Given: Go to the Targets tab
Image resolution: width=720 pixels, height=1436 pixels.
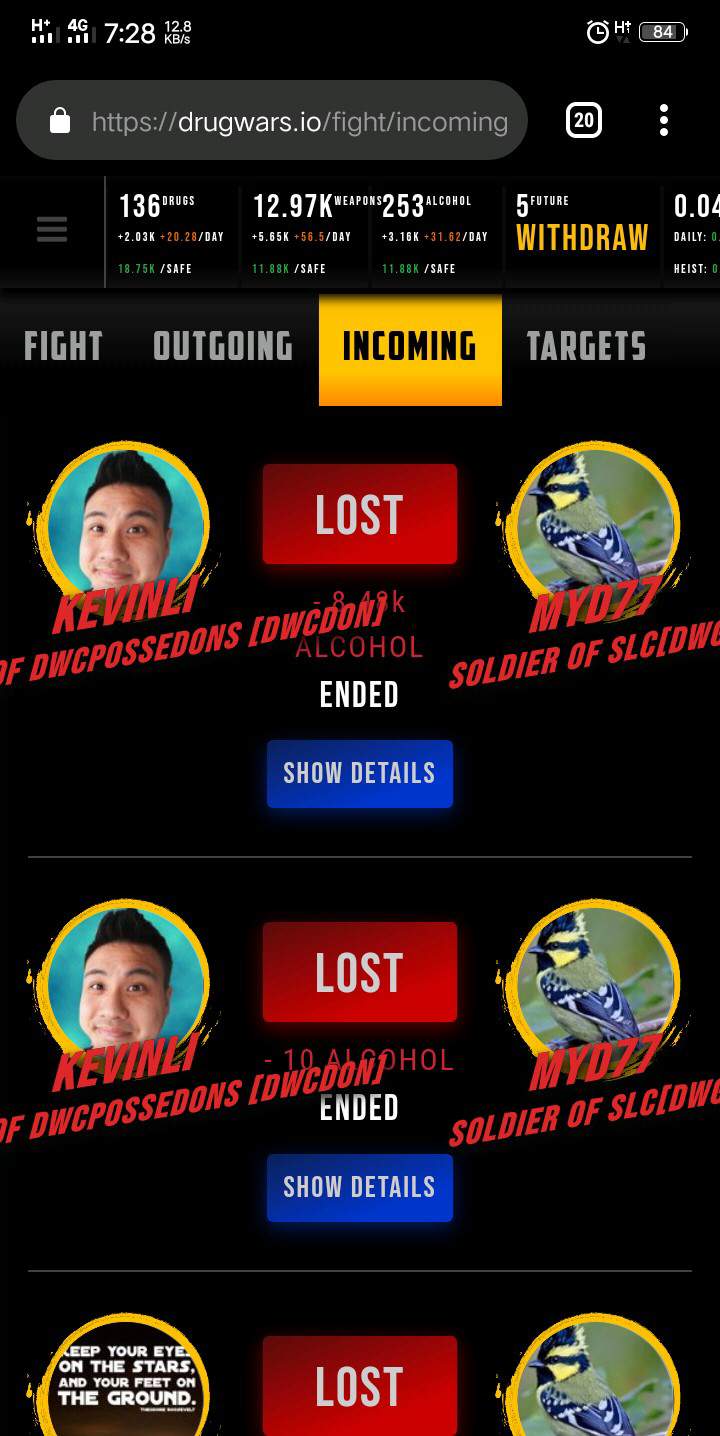Looking at the screenshot, I should [586, 347].
